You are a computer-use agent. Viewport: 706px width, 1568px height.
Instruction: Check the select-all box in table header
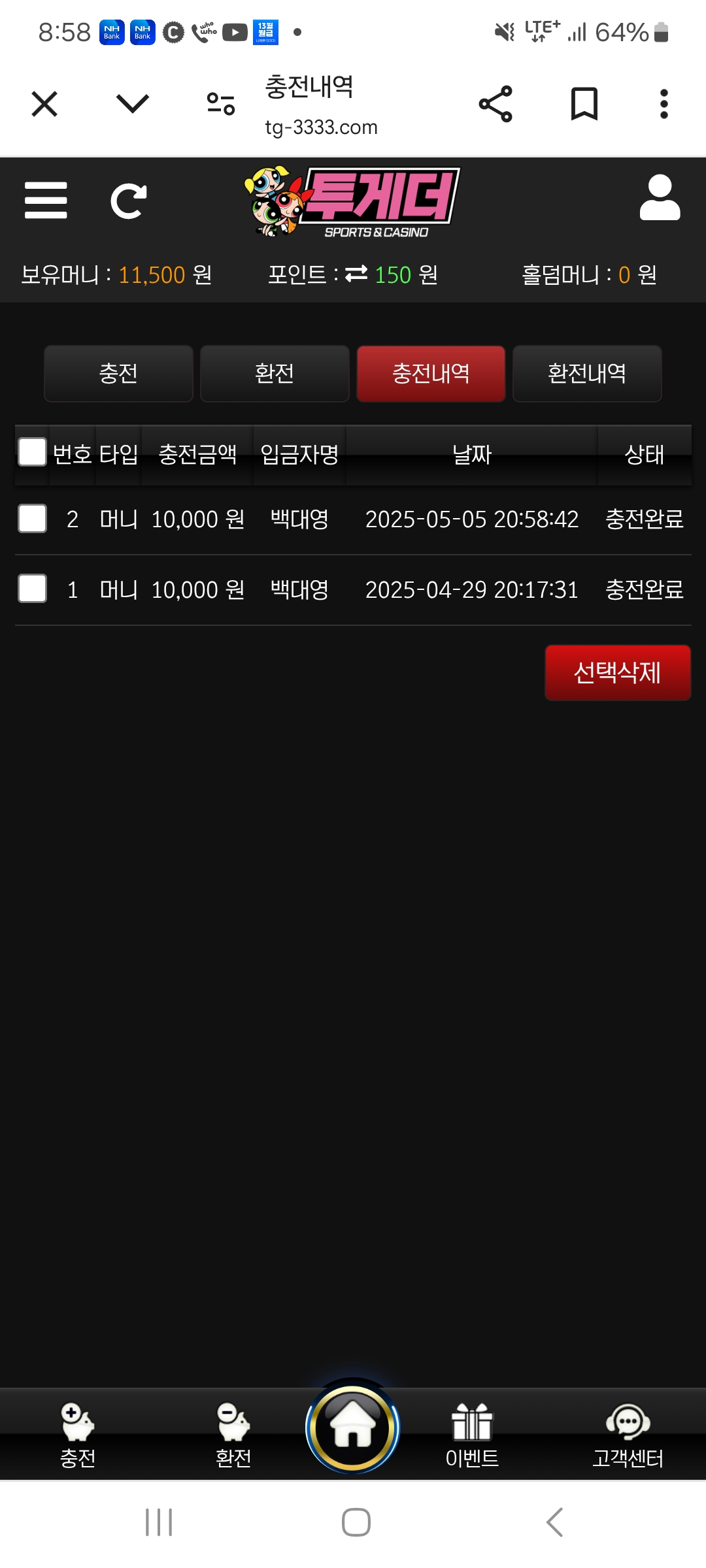tap(32, 452)
